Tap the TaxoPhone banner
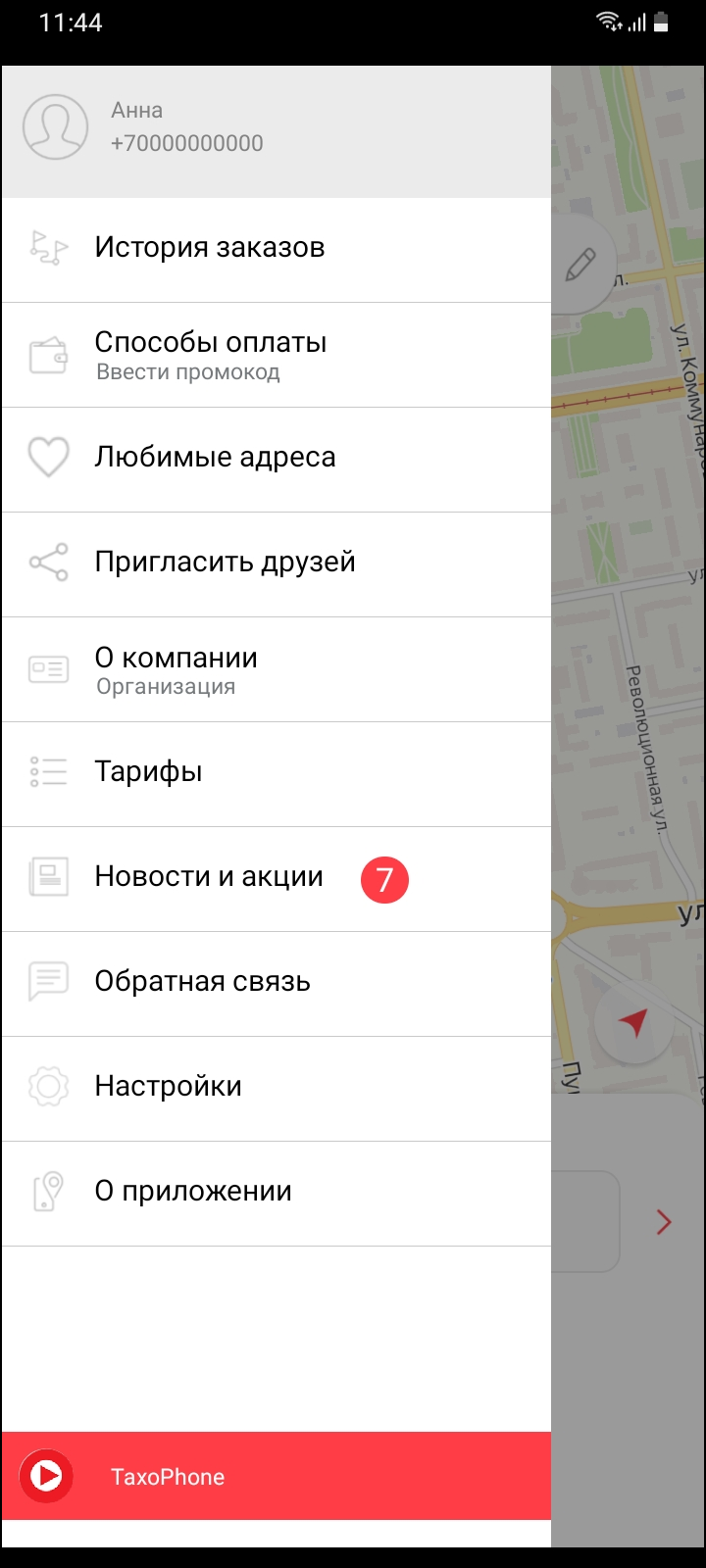706x1568 pixels. (x=276, y=1476)
